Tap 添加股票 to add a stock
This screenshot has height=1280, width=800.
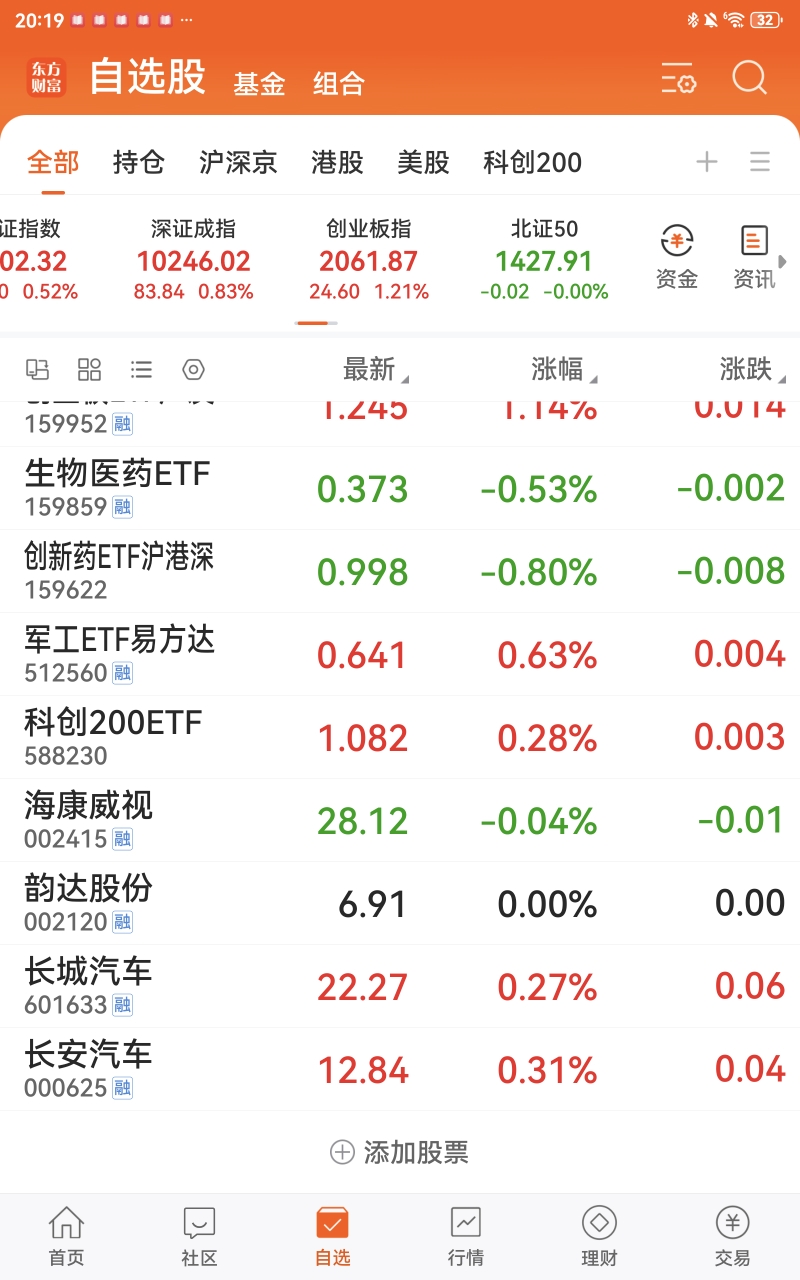[399, 1152]
